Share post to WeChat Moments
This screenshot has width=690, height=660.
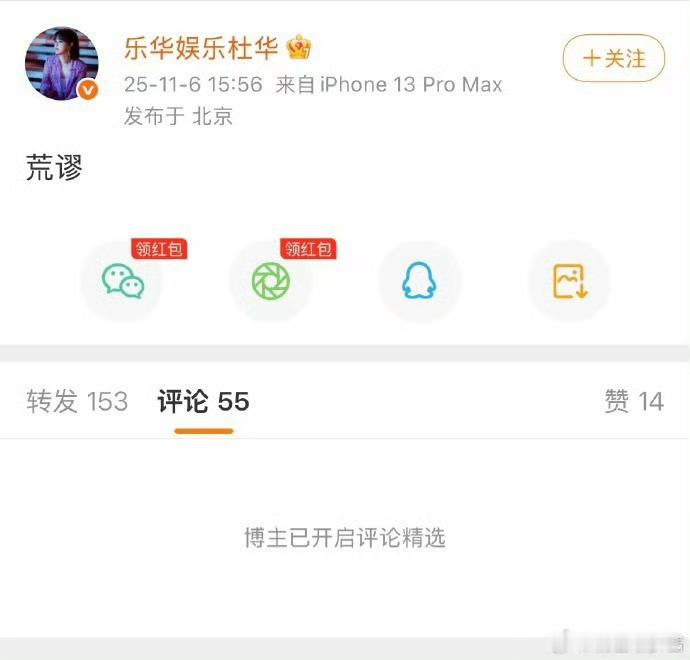(270, 282)
